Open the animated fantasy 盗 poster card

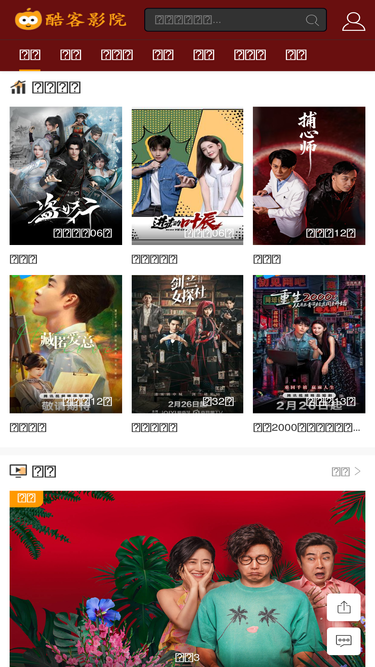click(66, 176)
